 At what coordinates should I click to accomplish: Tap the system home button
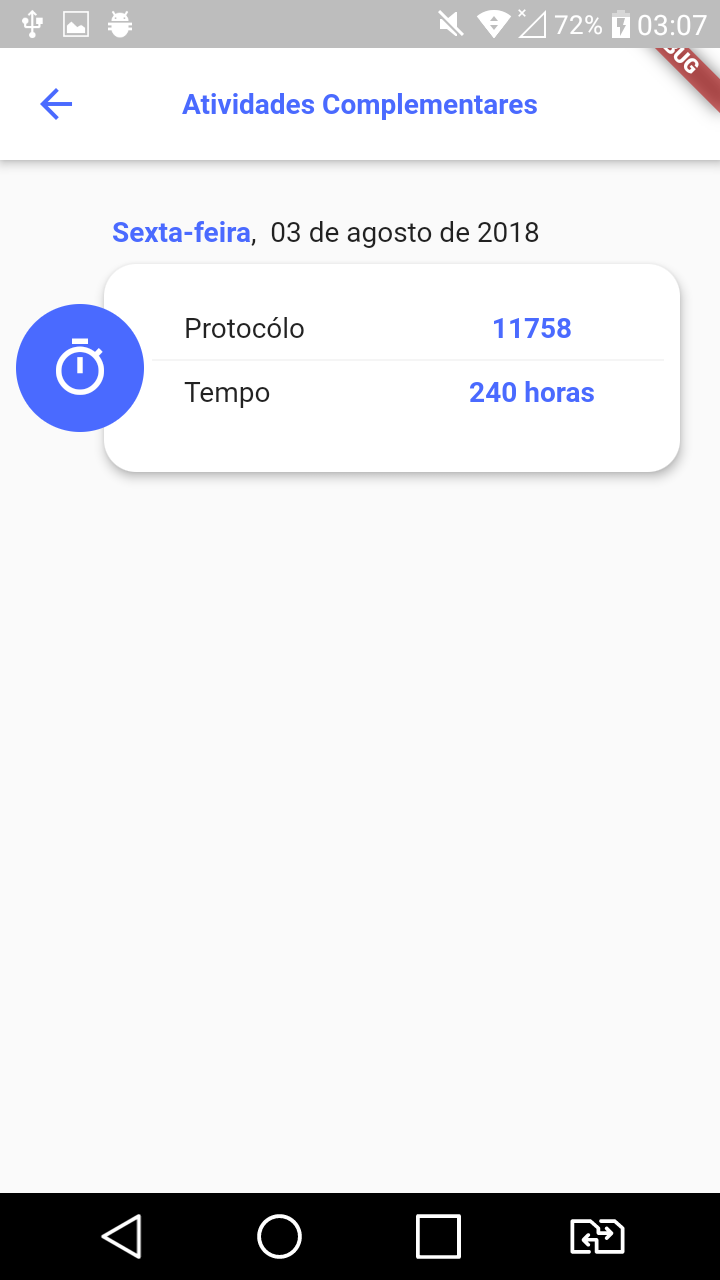click(279, 1236)
